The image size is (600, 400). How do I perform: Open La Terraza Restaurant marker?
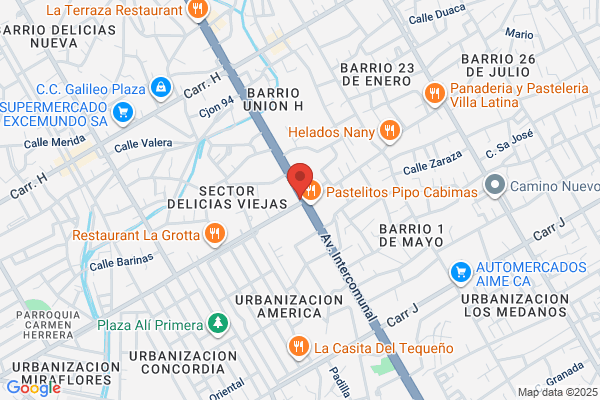point(198,9)
